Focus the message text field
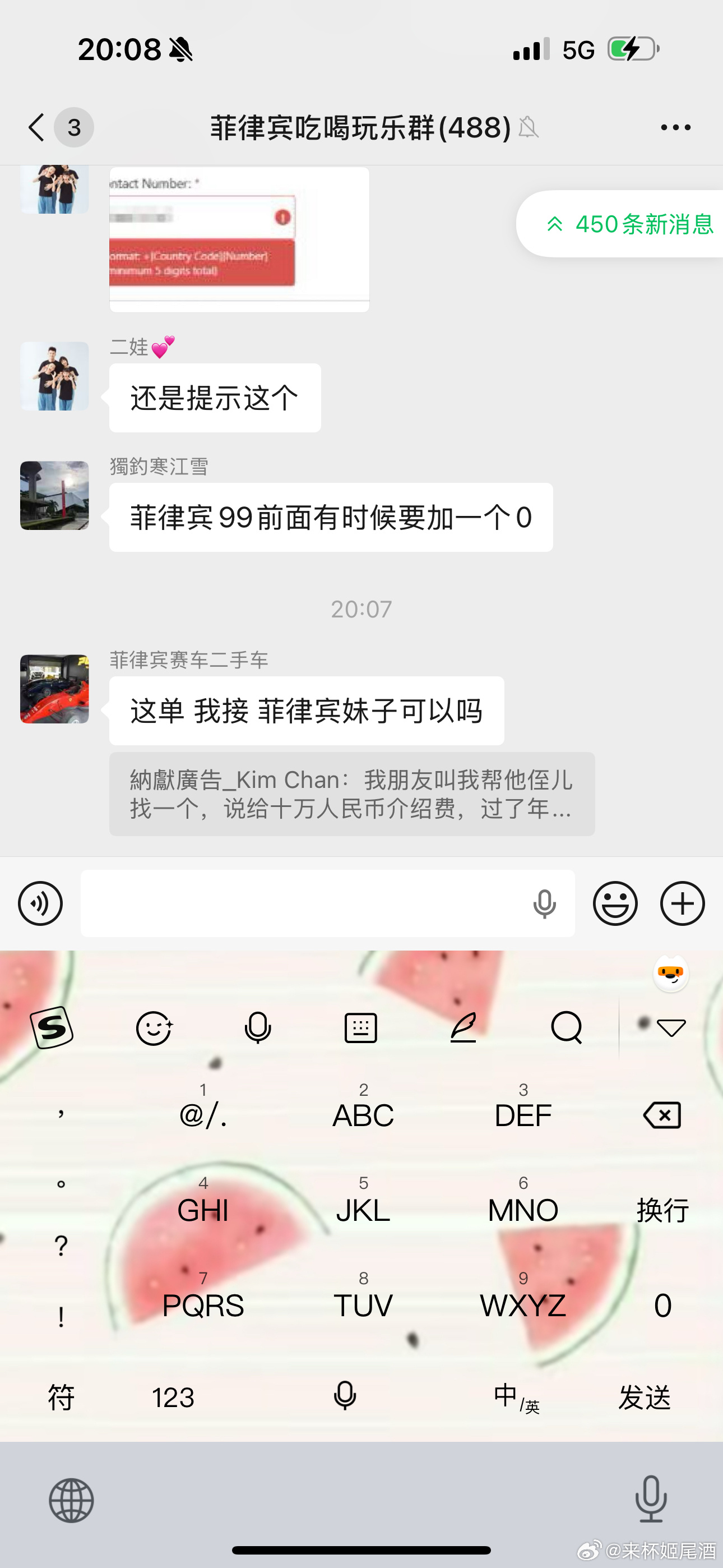 (304, 903)
